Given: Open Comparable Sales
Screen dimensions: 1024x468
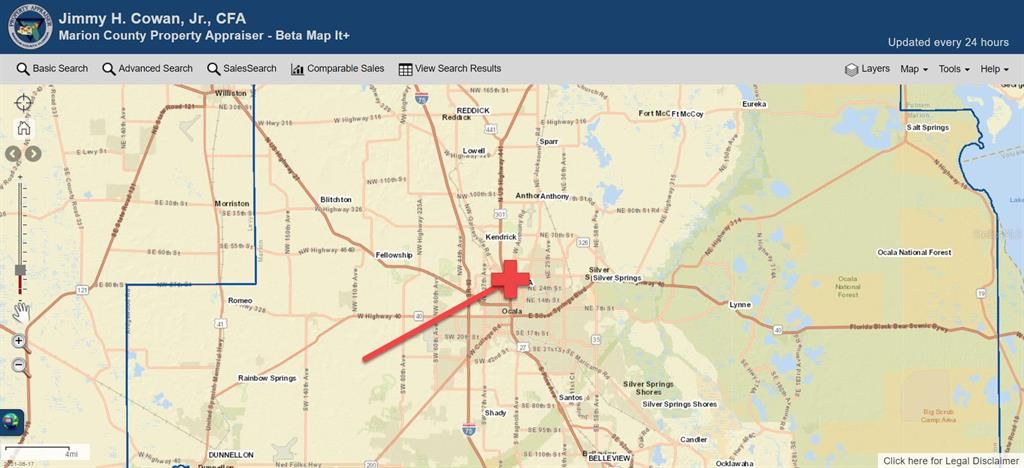Looking at the screenshot, I should point(338,69).
